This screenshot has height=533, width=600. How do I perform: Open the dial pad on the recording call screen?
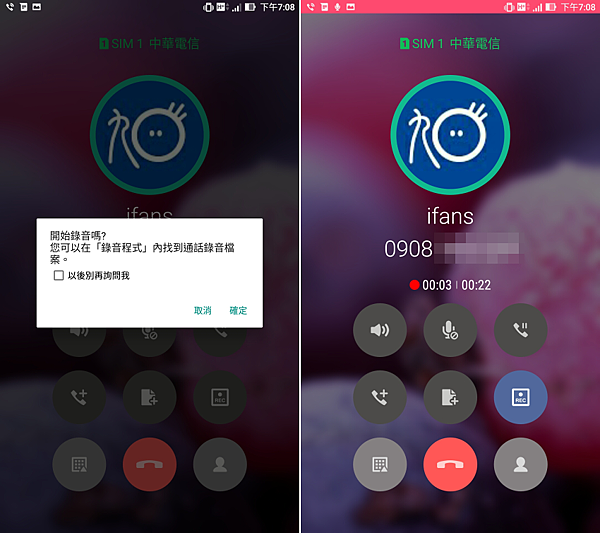[380, 465]
